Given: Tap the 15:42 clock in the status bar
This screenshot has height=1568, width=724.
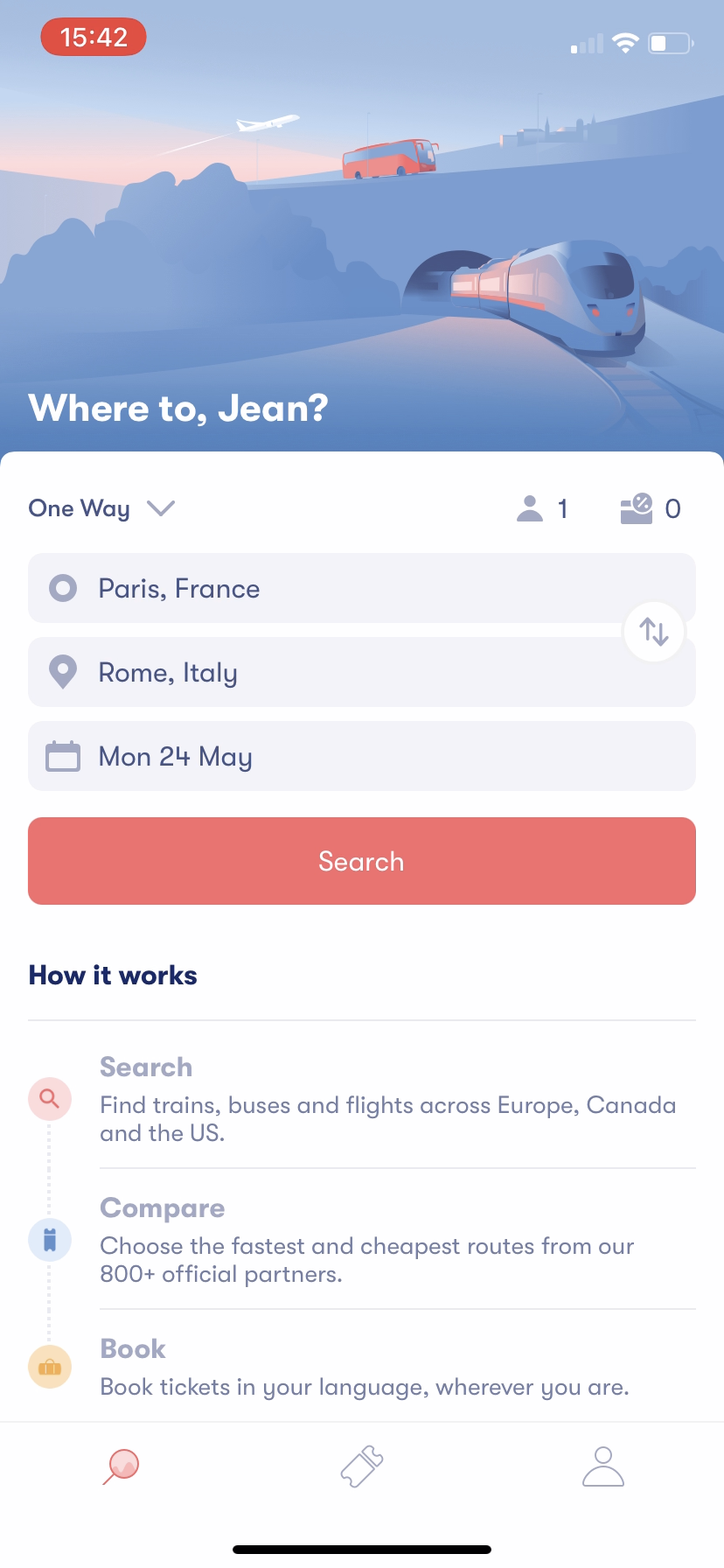Looking at the screenshot, I should click(x=93, y=37).
